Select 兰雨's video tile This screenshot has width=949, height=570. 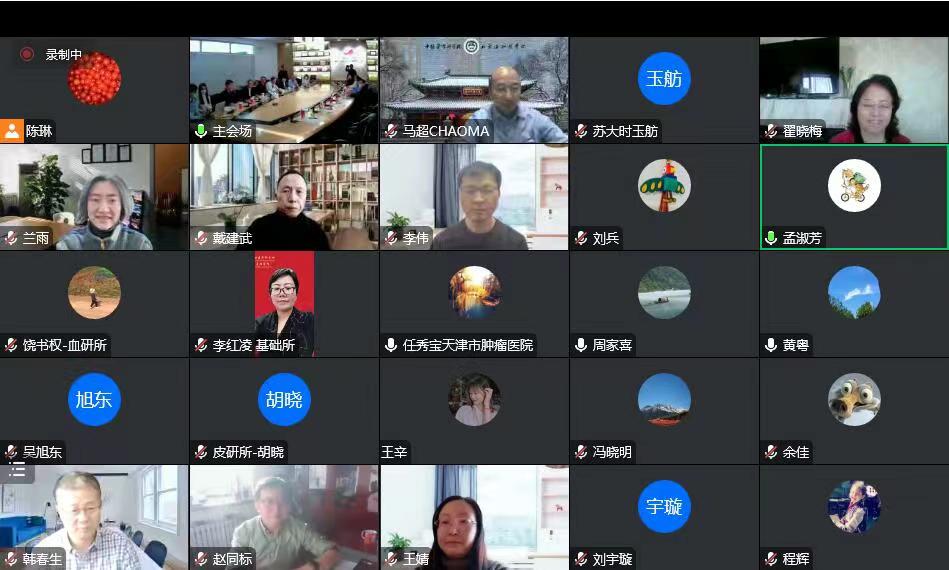tap(94, 196)
